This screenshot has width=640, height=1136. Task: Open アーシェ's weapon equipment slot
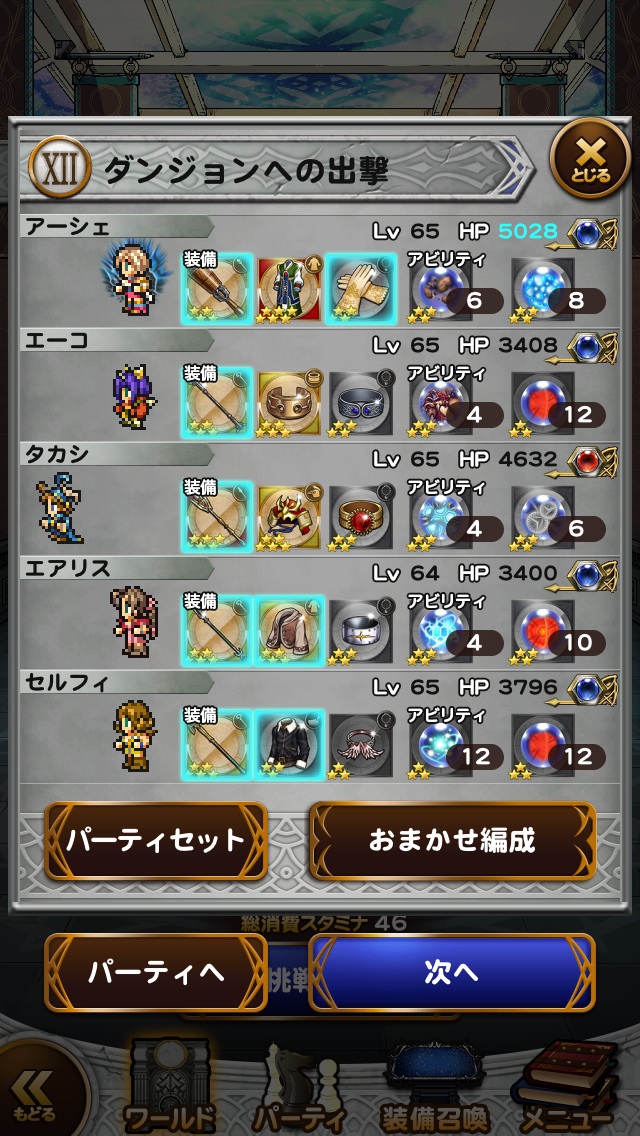217,289
